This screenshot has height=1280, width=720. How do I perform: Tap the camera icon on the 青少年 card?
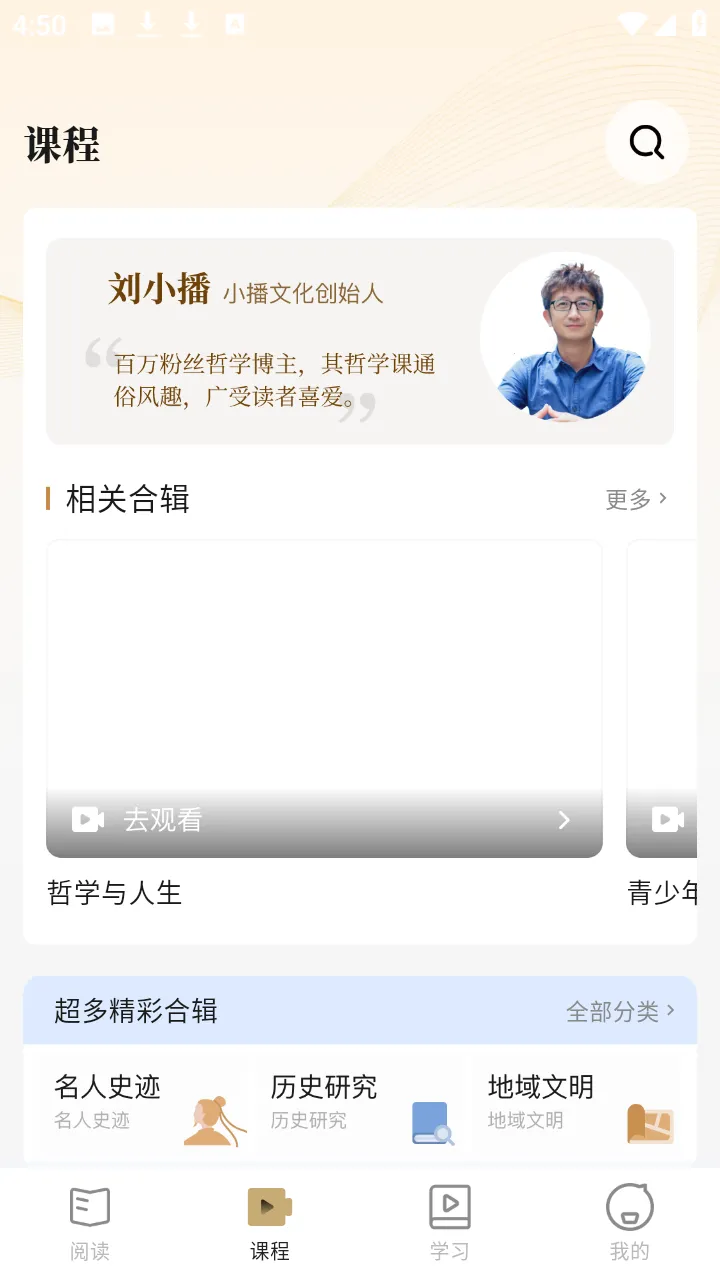click(668, 819)
